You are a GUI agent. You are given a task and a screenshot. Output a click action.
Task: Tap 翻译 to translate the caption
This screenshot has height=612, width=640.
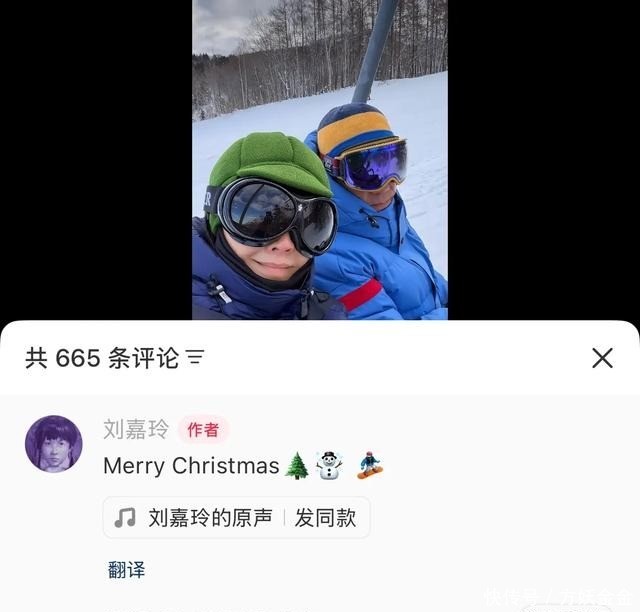[126, 569]
